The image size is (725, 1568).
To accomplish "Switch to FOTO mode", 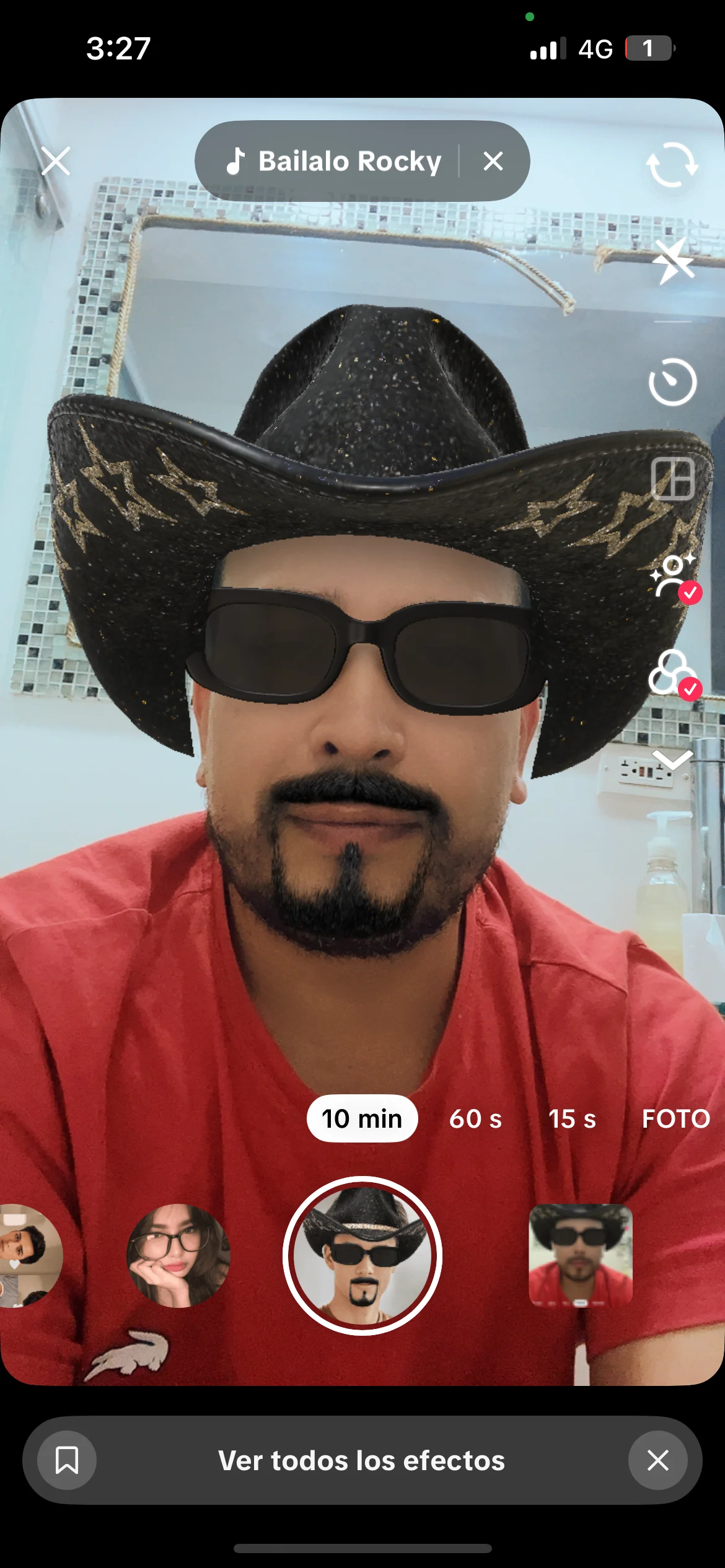I will (x=675, y=1118).
